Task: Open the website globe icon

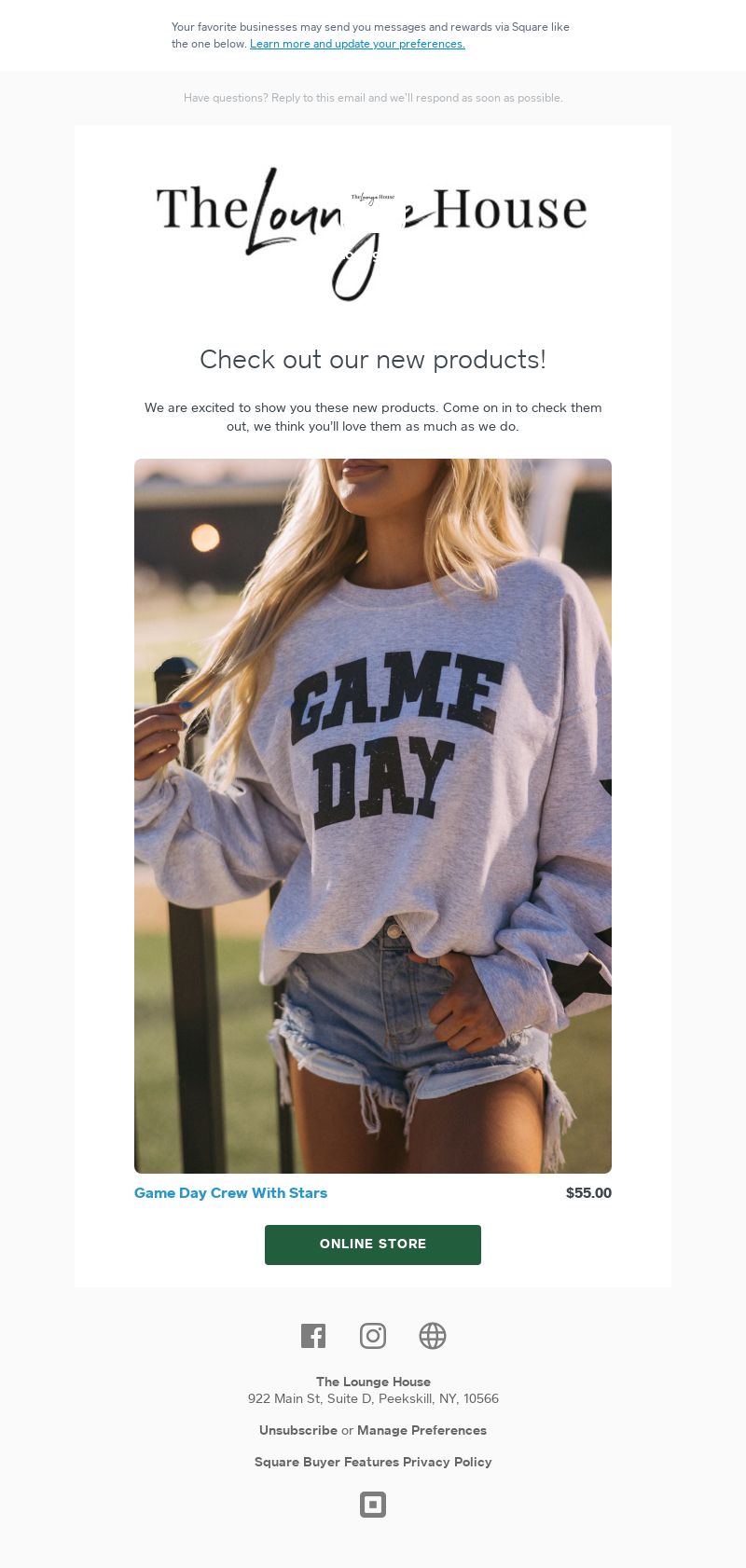Action: pos(433,1336)
